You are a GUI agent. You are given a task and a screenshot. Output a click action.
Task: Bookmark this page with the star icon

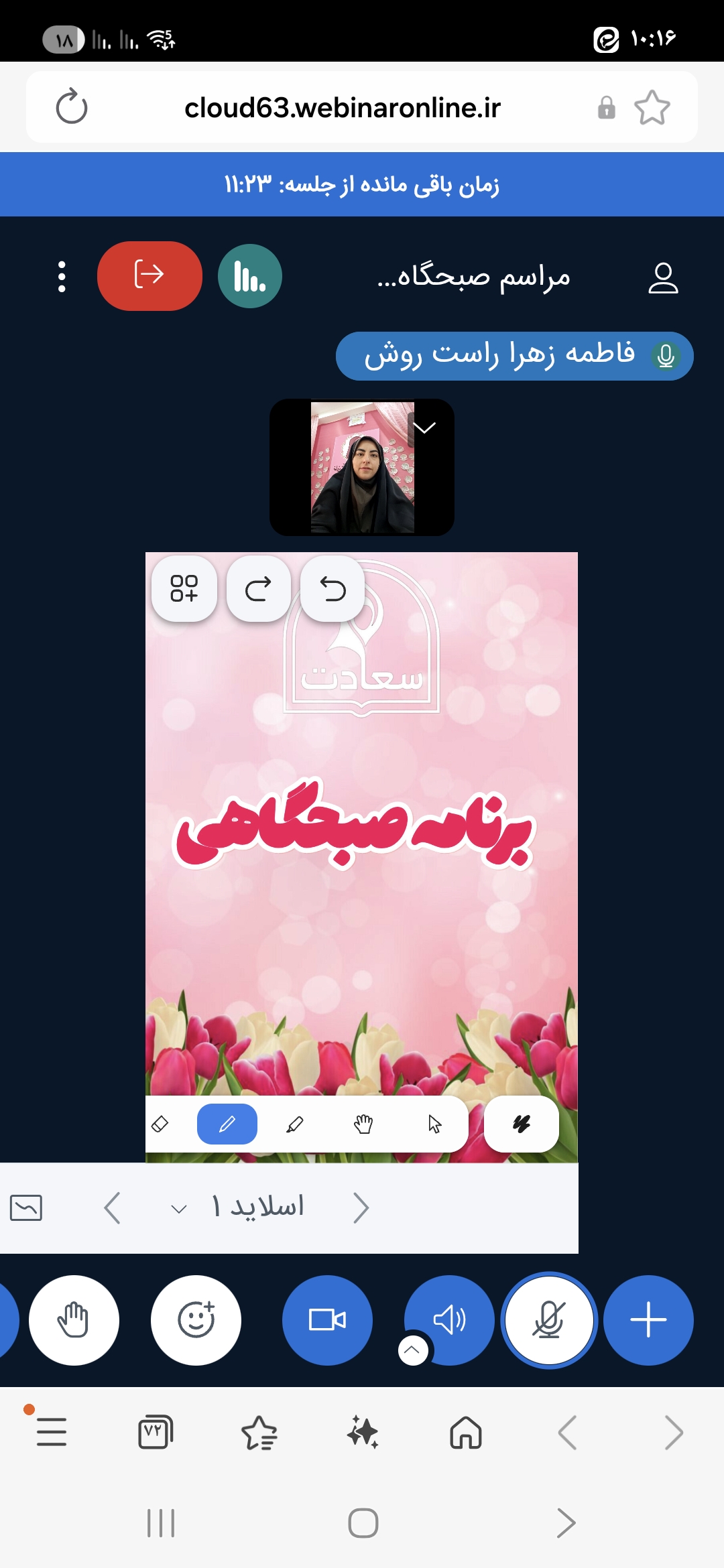(652, 107)
